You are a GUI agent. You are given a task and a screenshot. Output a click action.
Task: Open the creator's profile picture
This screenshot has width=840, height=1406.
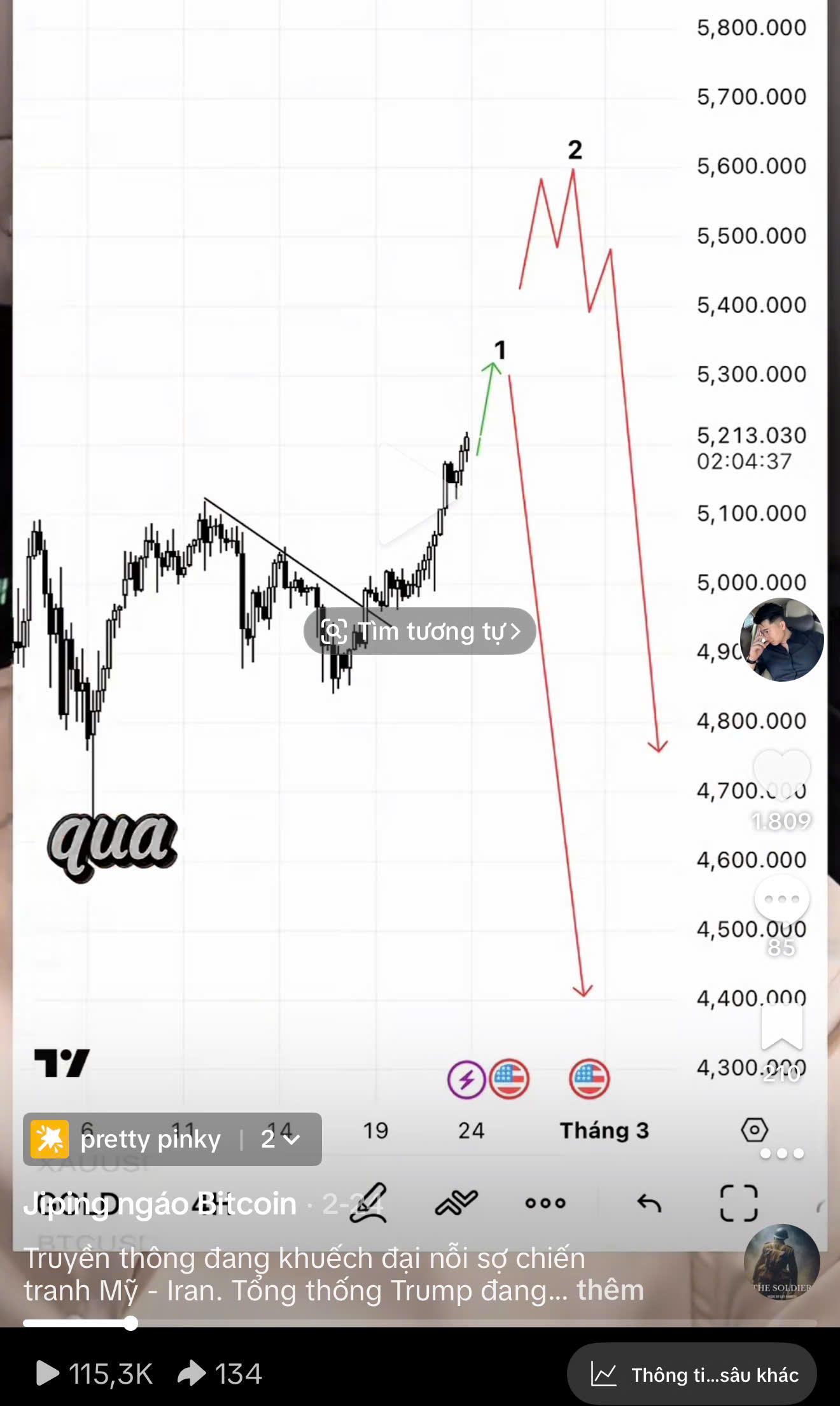[x=781, y=640]
